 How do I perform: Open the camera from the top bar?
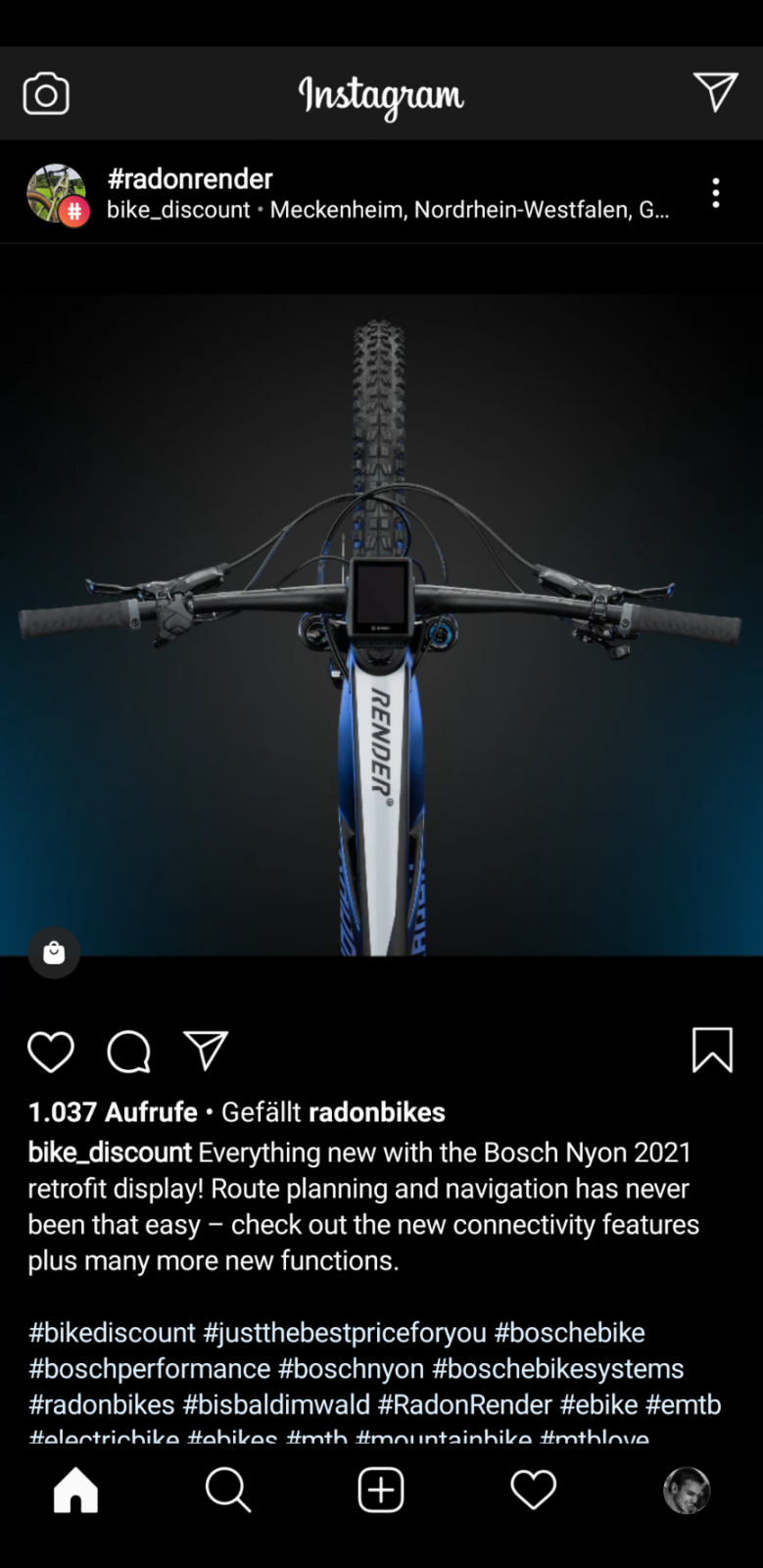(x=46, y=94)
